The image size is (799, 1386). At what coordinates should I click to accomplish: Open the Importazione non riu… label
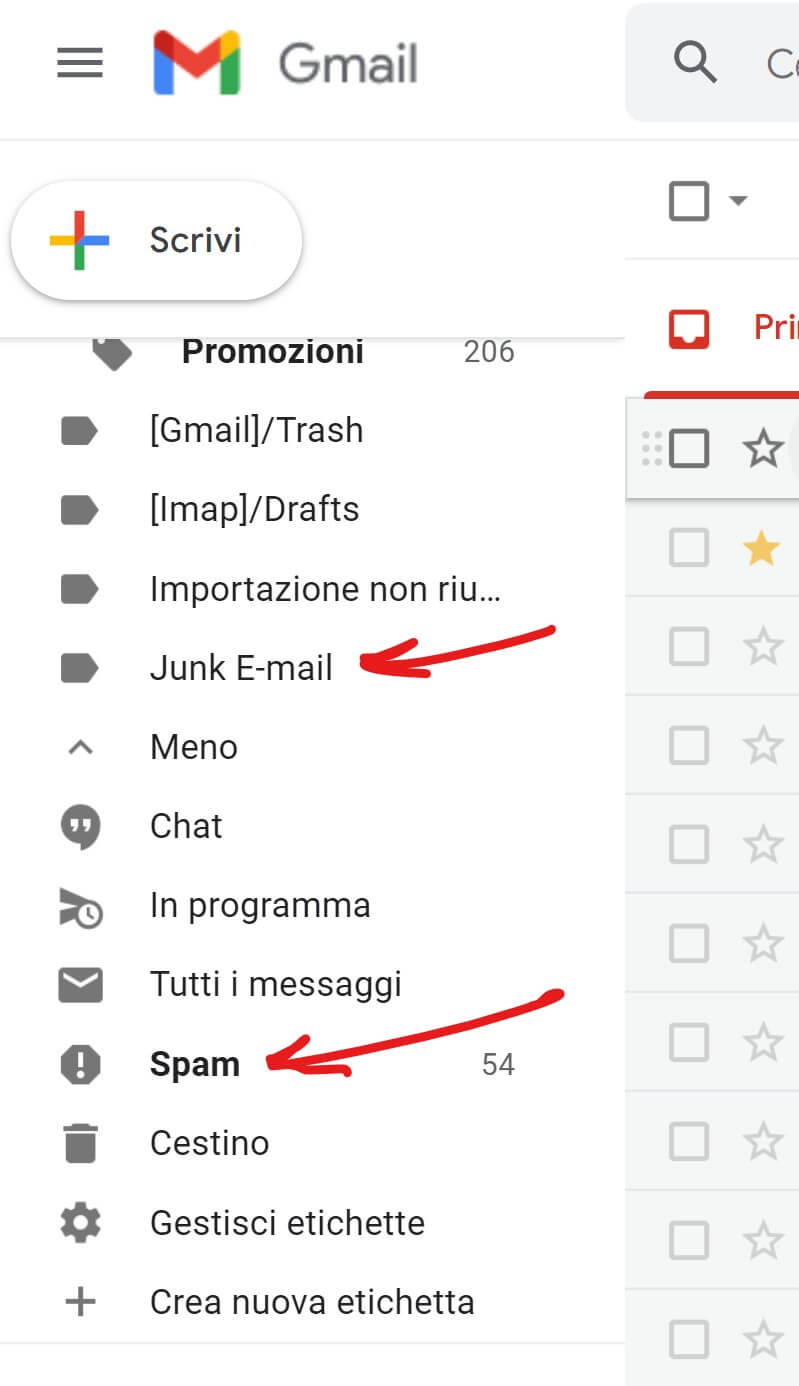(x=324, y=589)
